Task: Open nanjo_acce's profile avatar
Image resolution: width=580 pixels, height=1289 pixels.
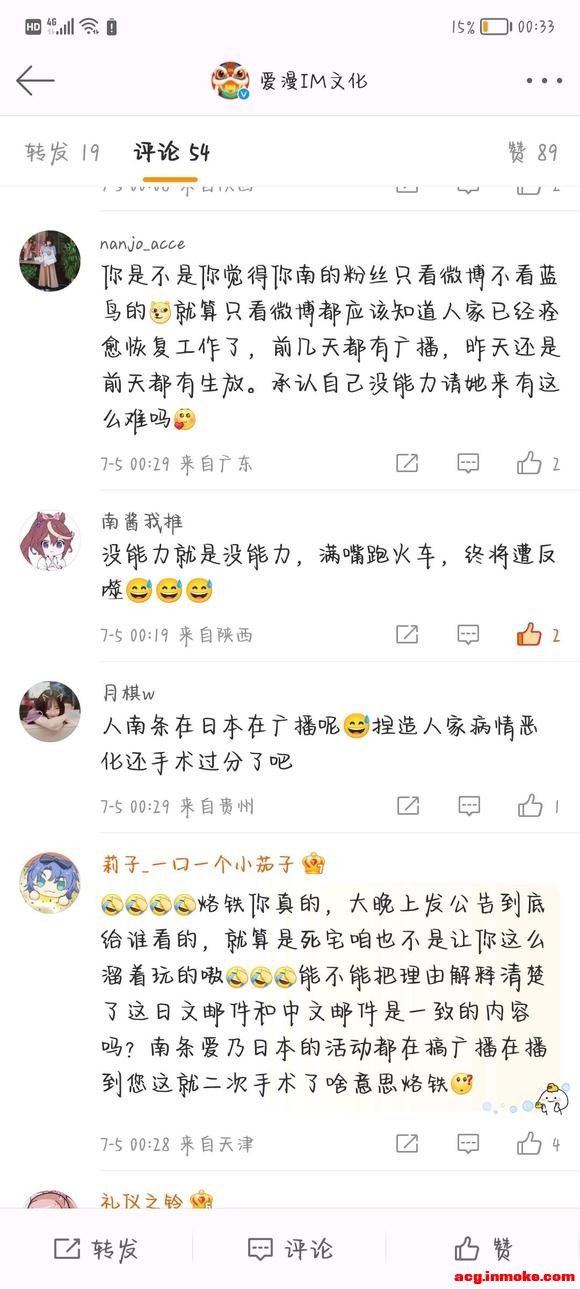Action: [x=50, y=261]
